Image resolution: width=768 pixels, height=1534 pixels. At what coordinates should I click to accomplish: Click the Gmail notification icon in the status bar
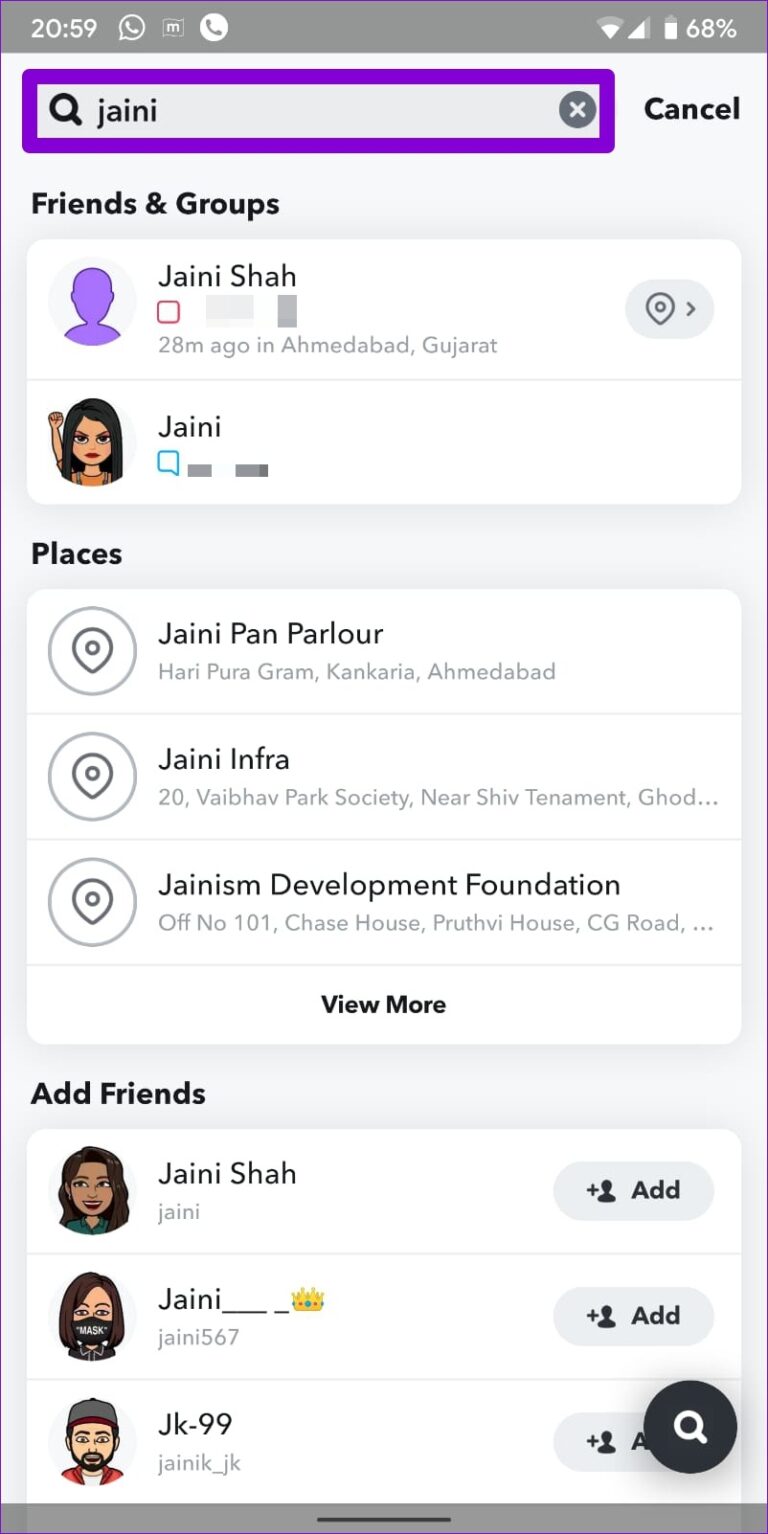[x=172, y=28]
